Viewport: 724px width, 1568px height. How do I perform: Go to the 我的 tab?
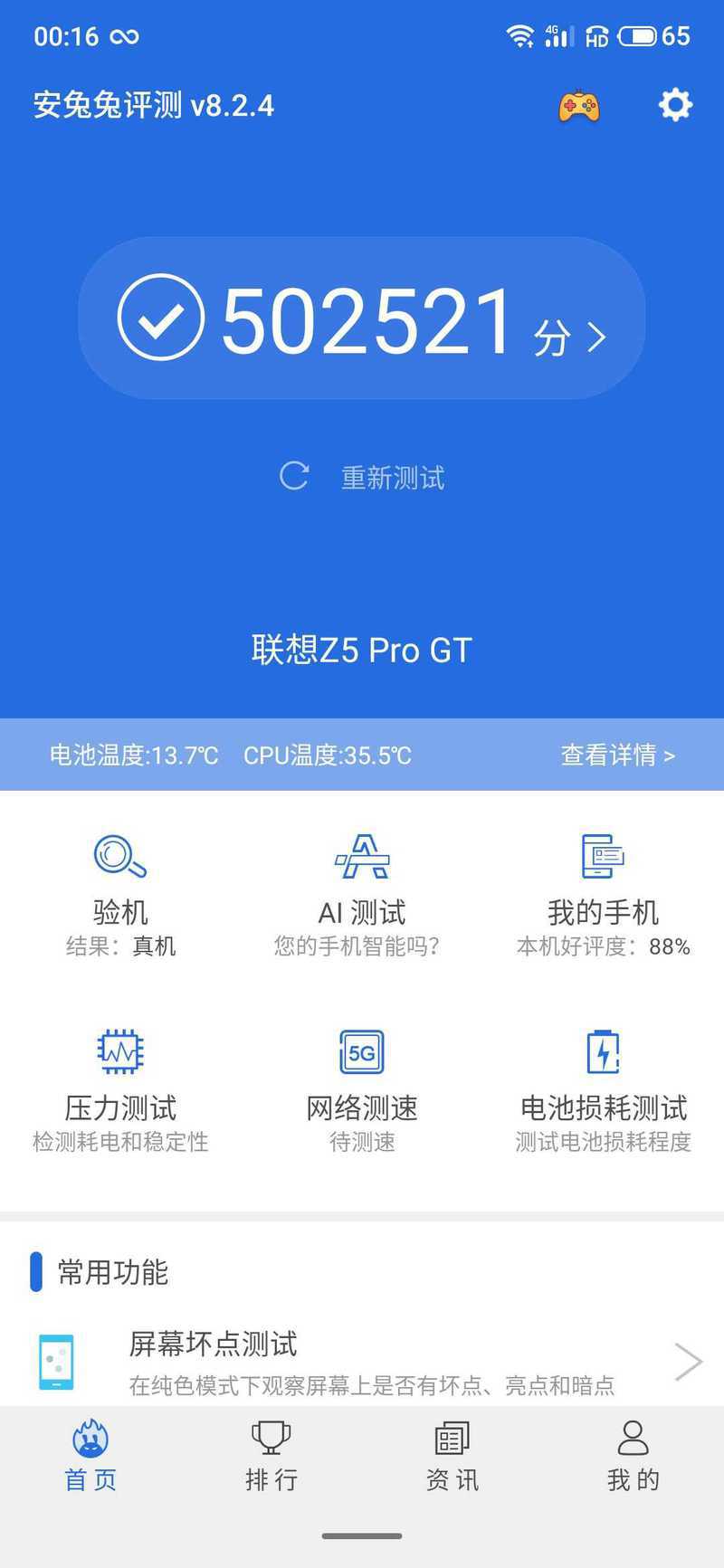[x=633, y=1456]
